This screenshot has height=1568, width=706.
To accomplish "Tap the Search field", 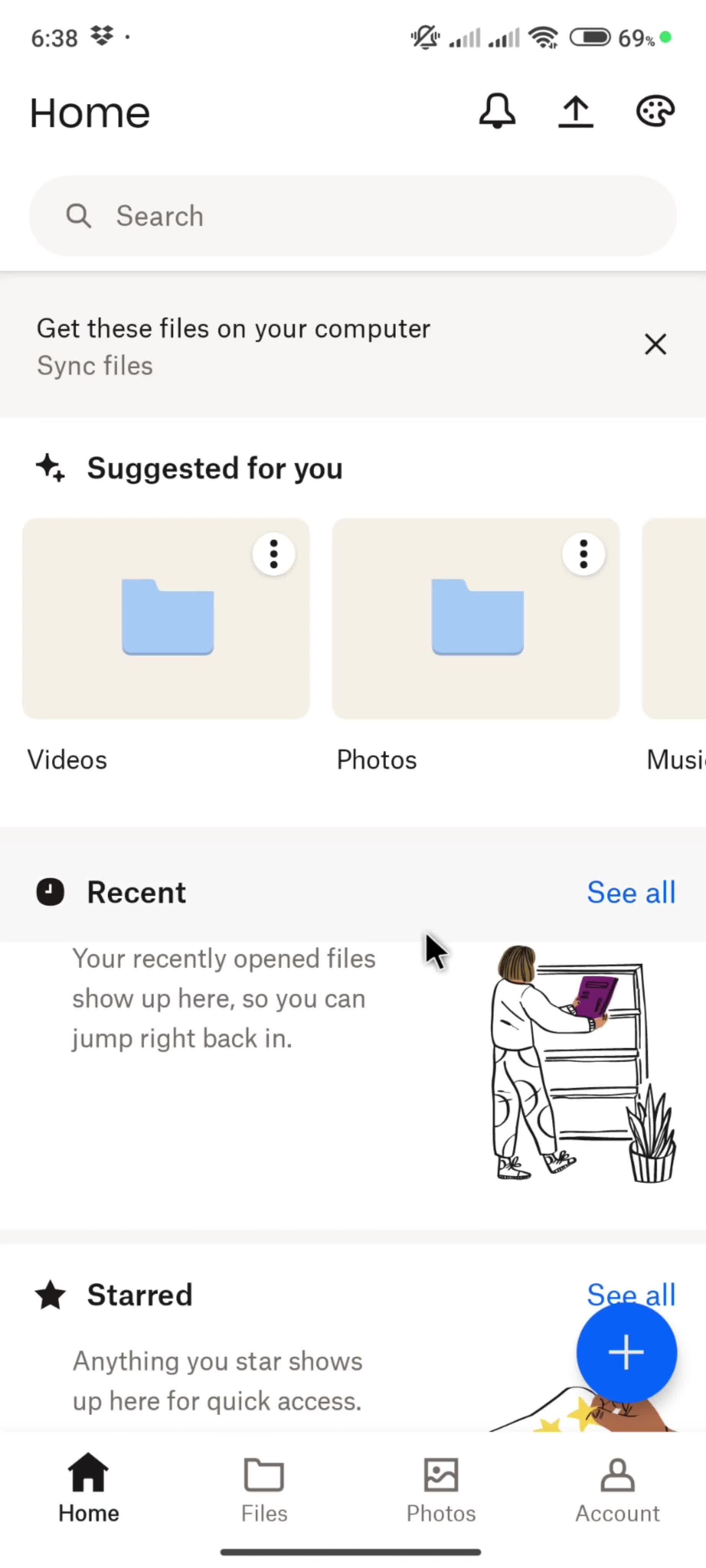I will pos(353,216).
